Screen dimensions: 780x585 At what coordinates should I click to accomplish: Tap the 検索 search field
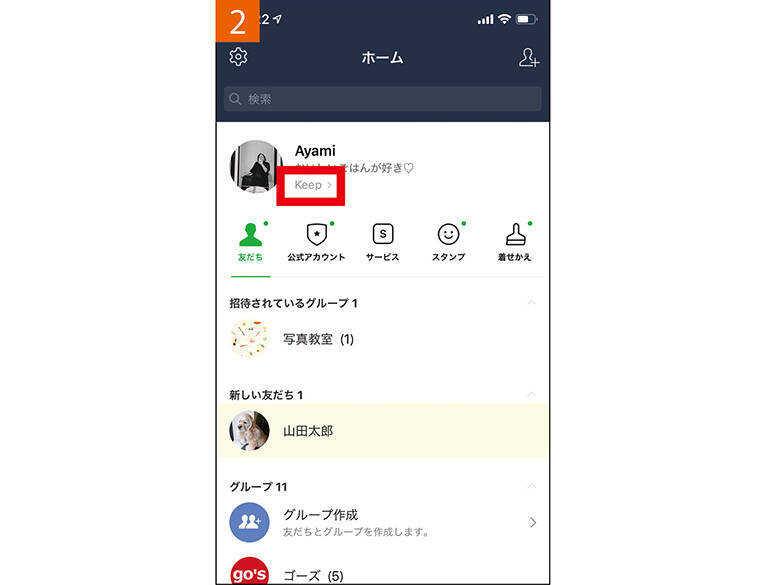point(383,99)
